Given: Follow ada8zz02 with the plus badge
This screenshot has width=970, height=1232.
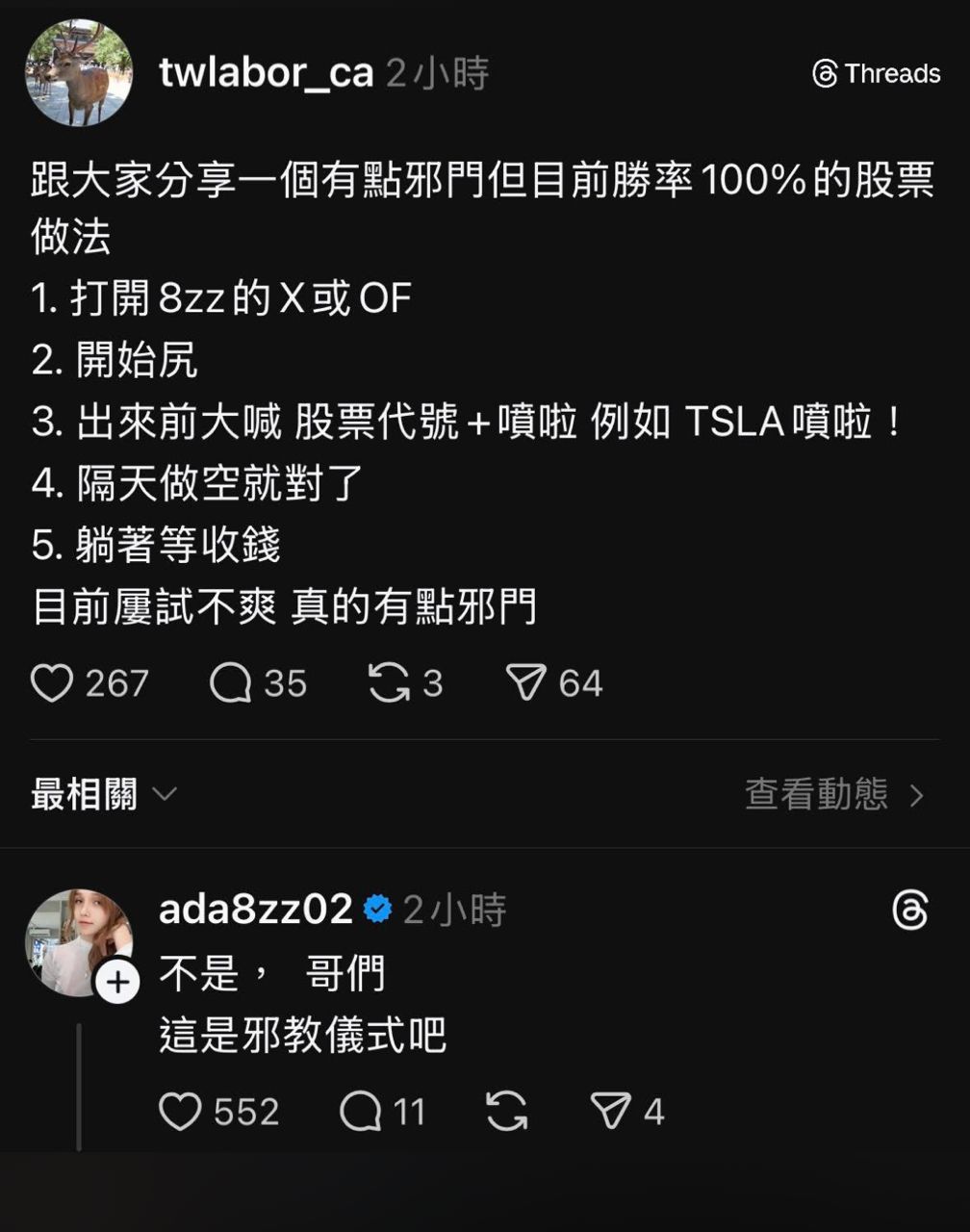Looking at the screenshot, I should [118, 982].
